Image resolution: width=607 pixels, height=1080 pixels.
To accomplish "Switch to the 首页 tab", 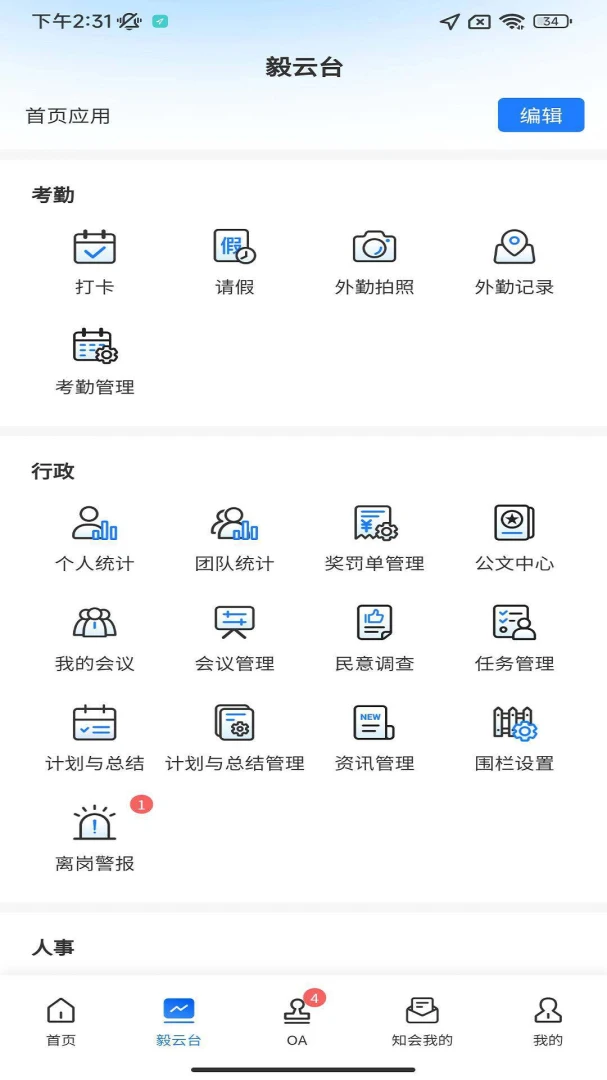I will 61,1022.
